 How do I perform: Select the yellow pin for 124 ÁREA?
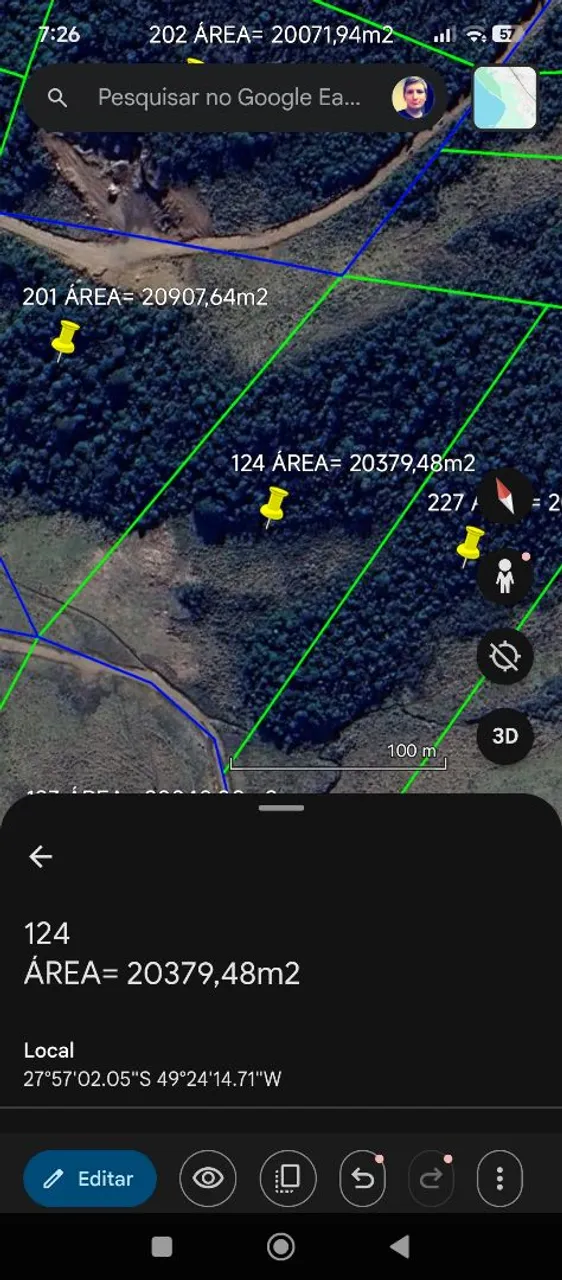[273, 506]
